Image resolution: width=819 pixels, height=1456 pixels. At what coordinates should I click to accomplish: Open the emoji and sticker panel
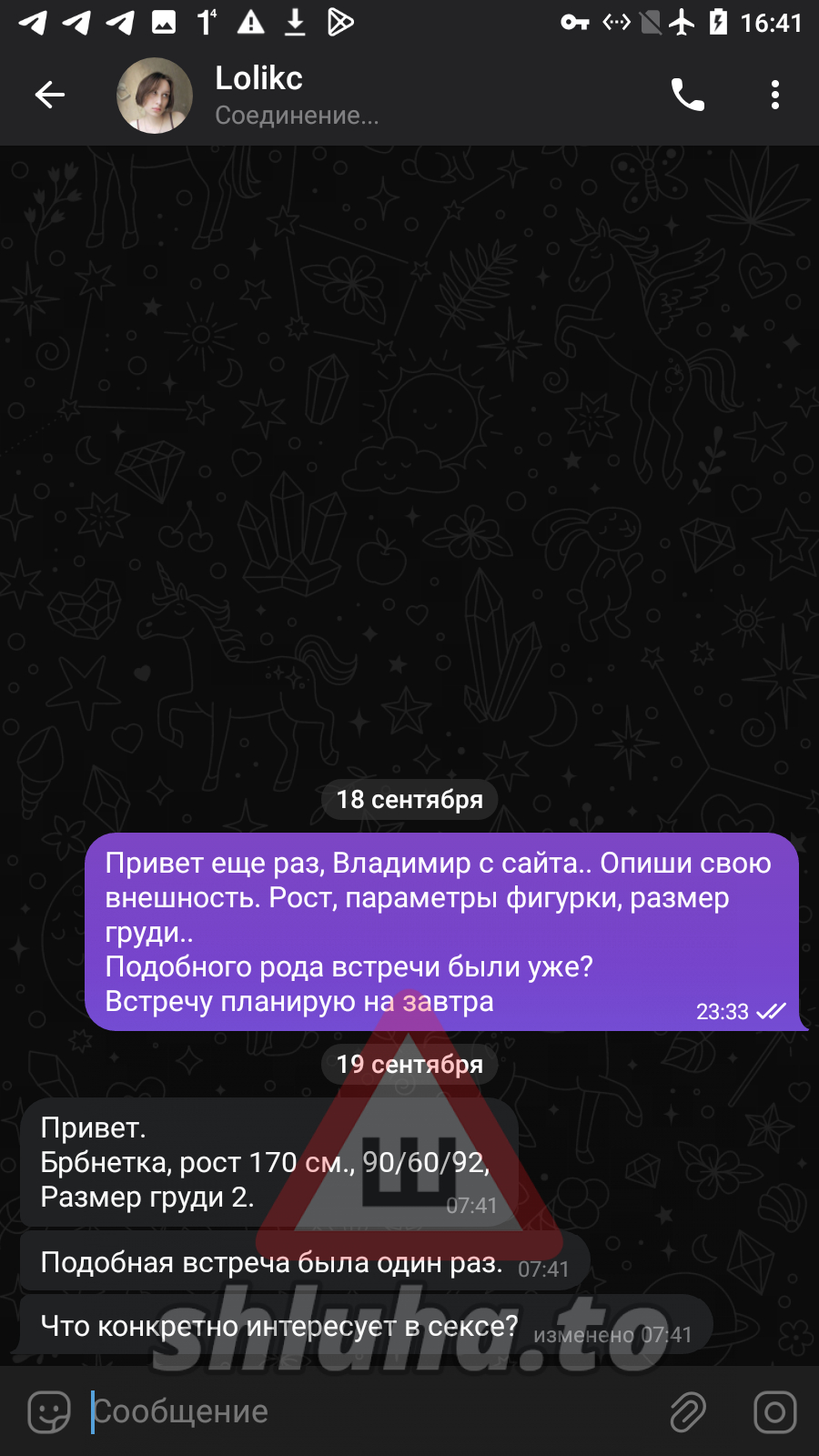tap(49, 1412)
